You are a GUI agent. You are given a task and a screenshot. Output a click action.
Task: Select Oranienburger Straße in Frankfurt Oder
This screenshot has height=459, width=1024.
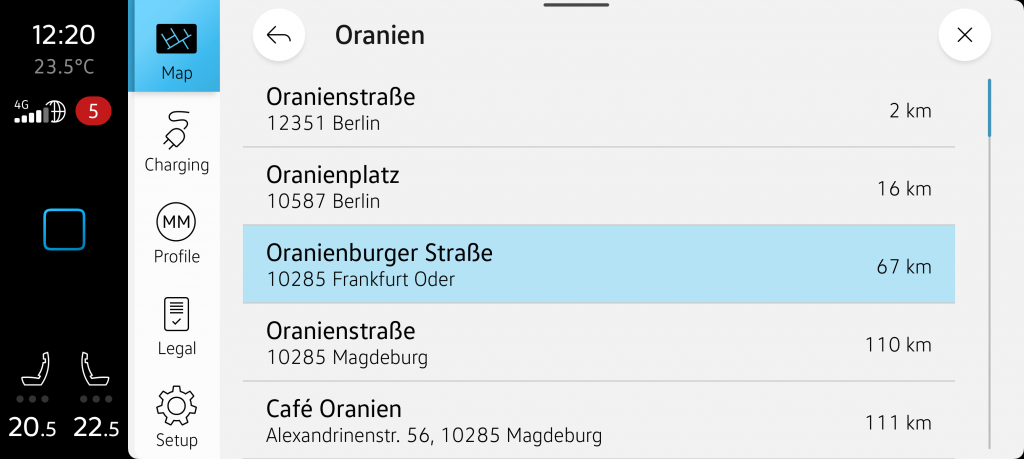pyautogui.click(x=598, y=265)
